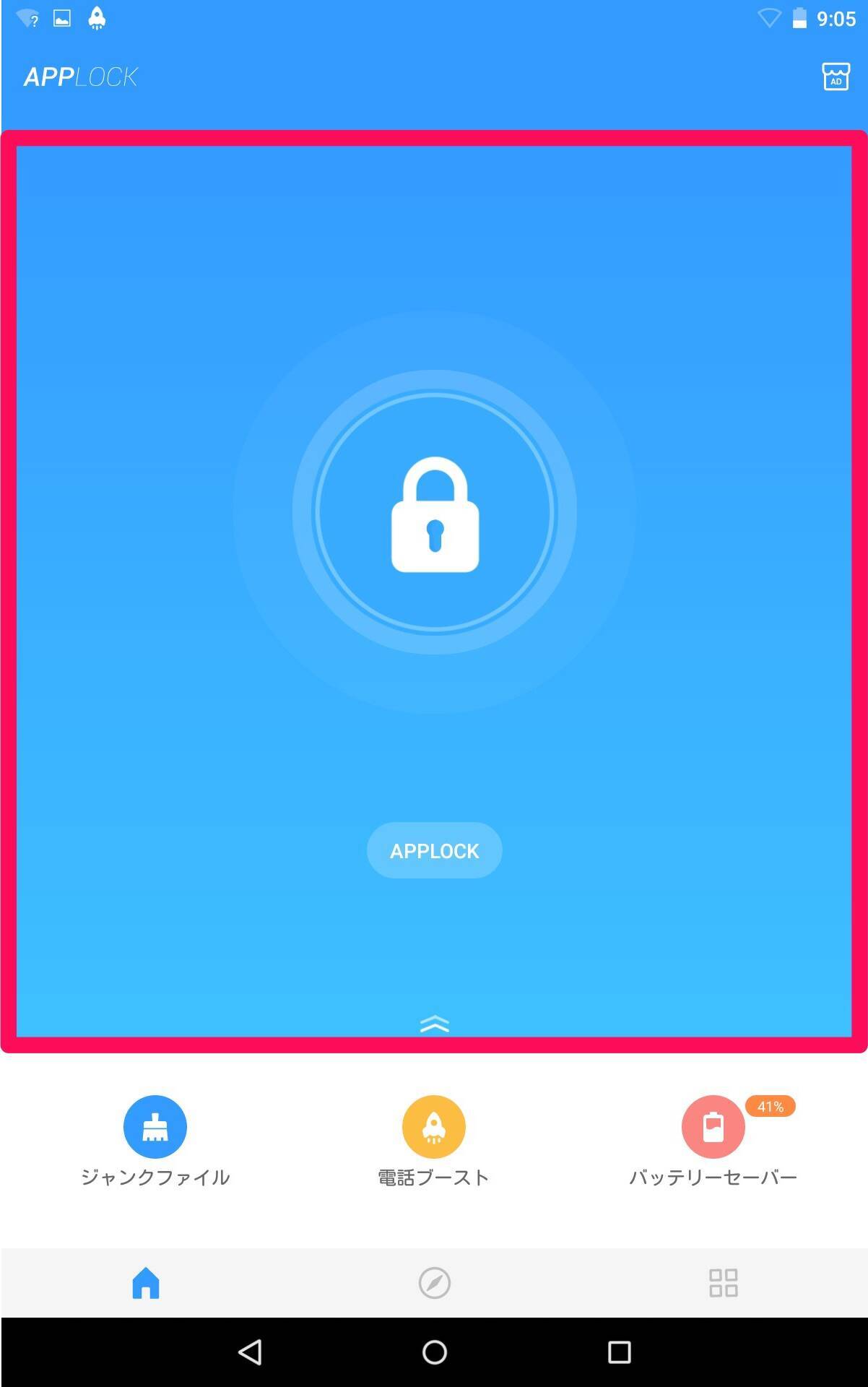The height and width of the screenshot is (1387, 868).
Task: Open ジャンクファイル cleaner
Action: coord(155,1127)
